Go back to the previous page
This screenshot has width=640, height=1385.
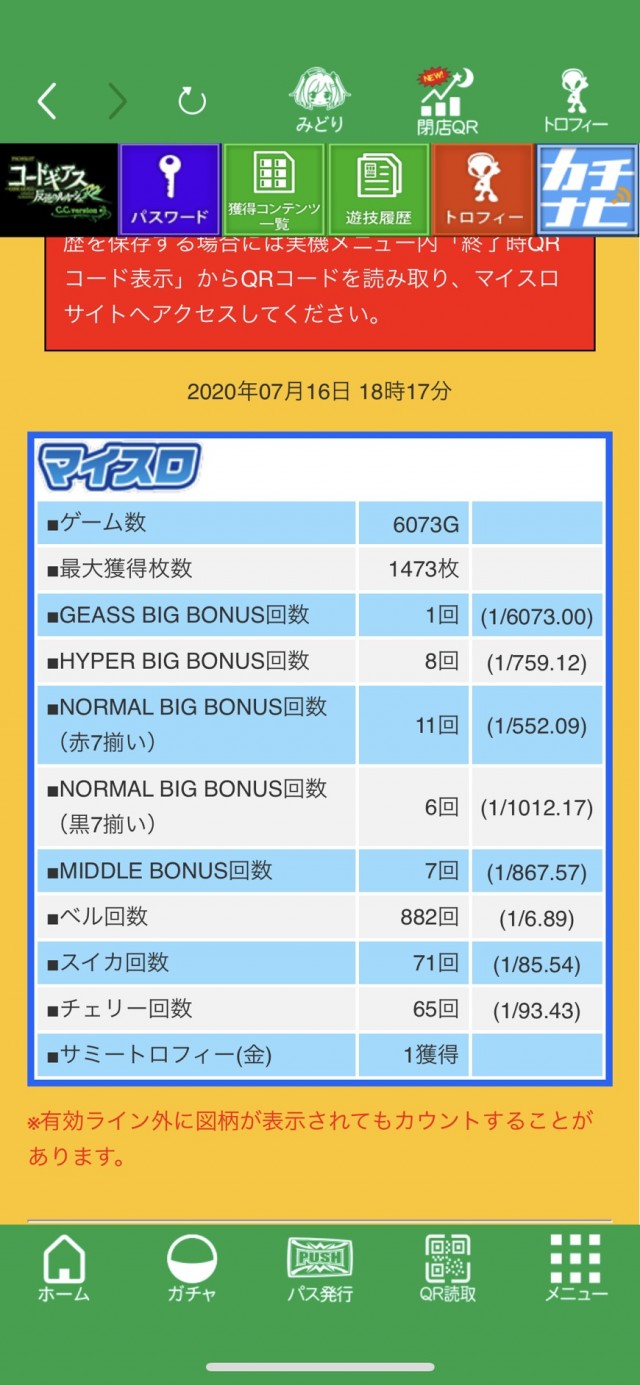(x=47, y=101)
